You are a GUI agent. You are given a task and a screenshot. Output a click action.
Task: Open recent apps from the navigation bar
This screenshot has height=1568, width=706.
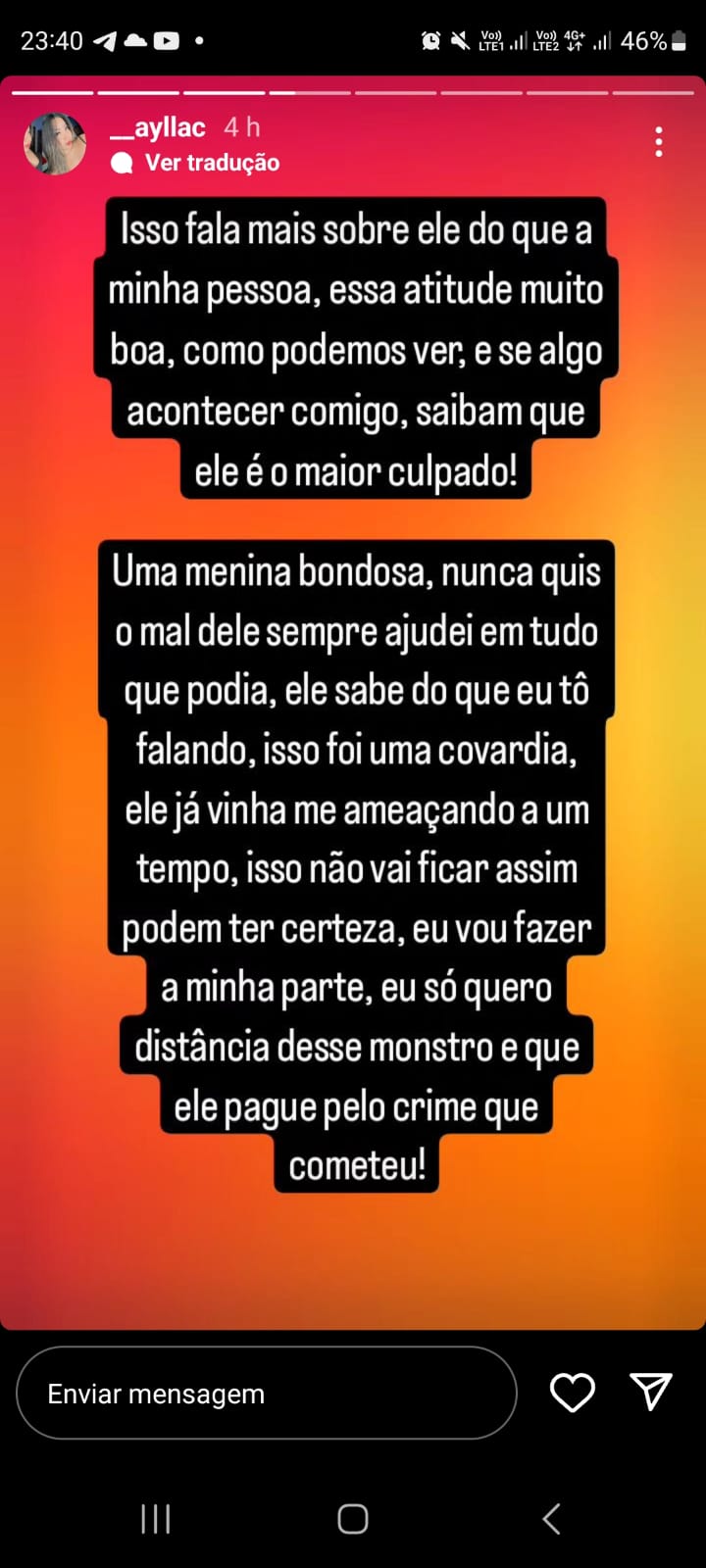pyautogui.click(x=156, y=1519)
